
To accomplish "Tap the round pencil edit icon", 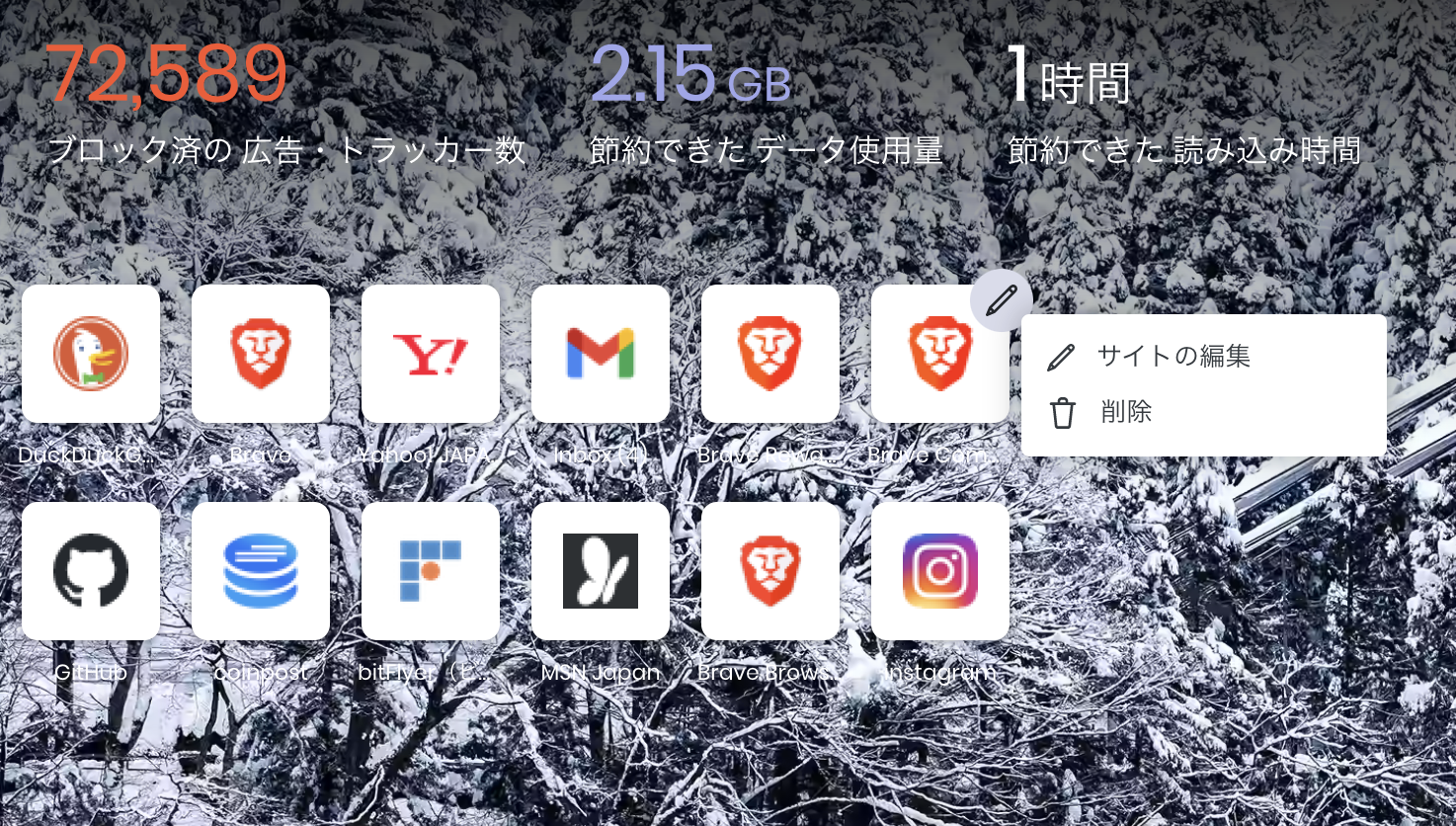I will [x=1001, y=299].
